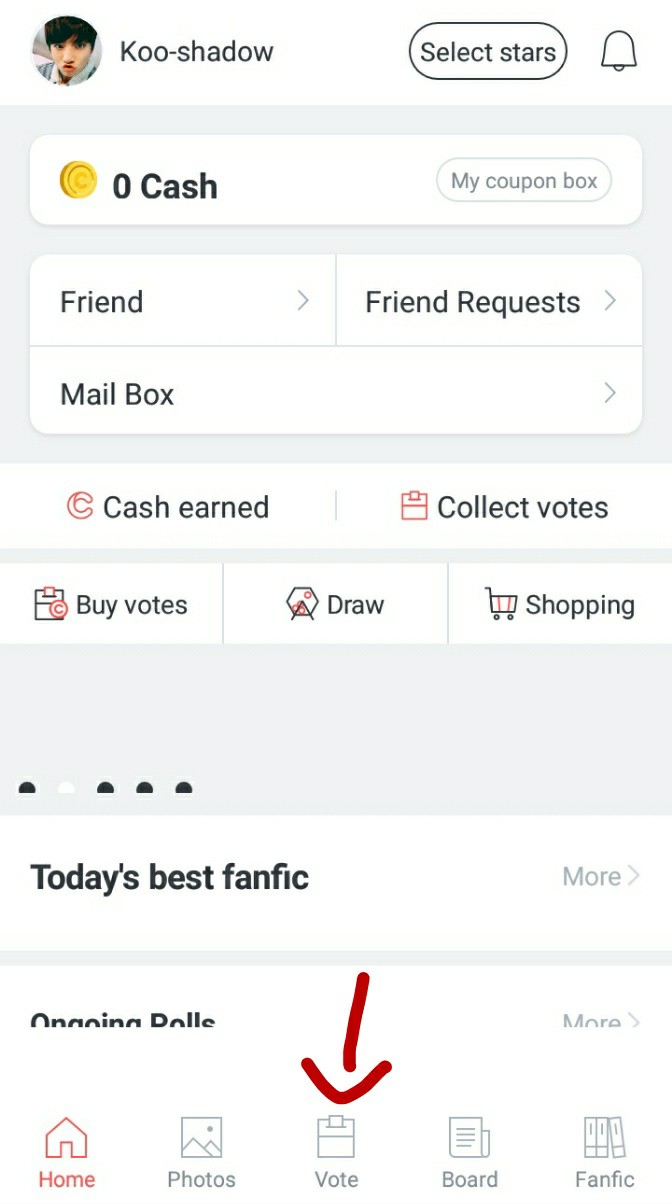The height and width of the screenshot is (1204, 672).
Task: Check Cash earned
Action: (168, 507)
